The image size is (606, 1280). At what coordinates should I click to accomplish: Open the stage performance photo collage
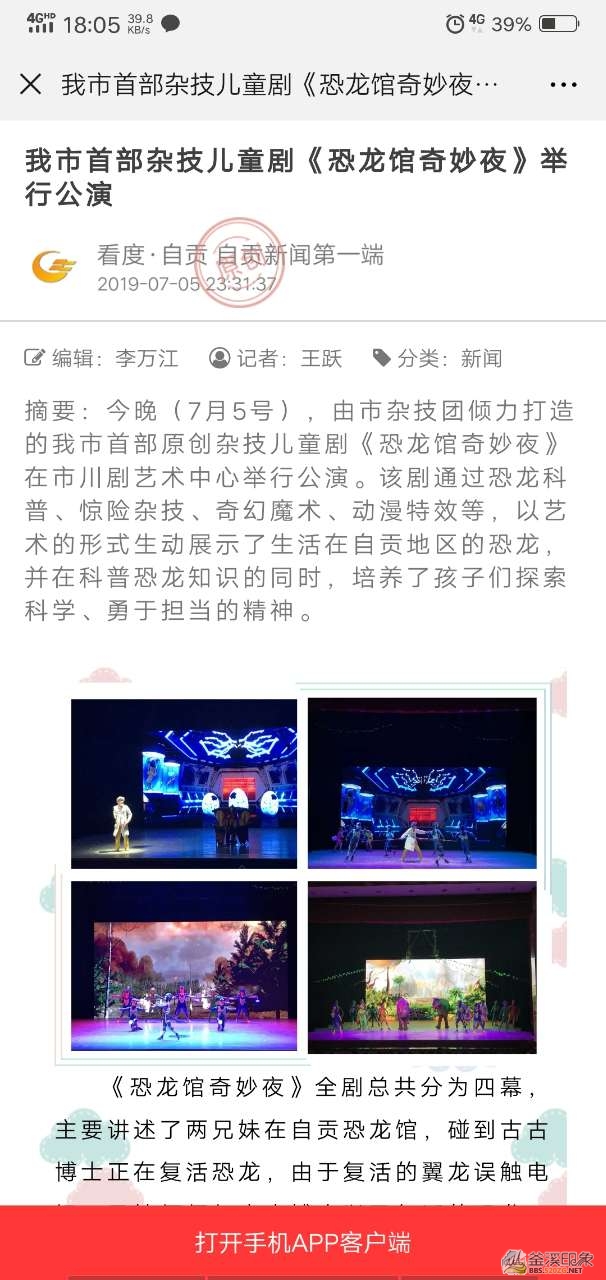pos(303,875)
